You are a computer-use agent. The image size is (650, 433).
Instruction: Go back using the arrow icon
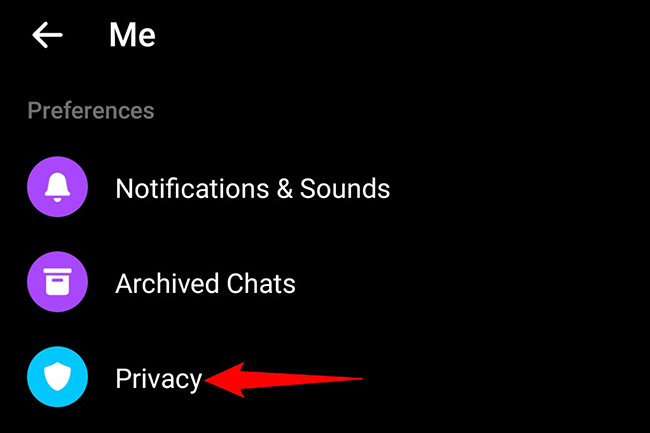pyautogui.click(x=47, y=36)
